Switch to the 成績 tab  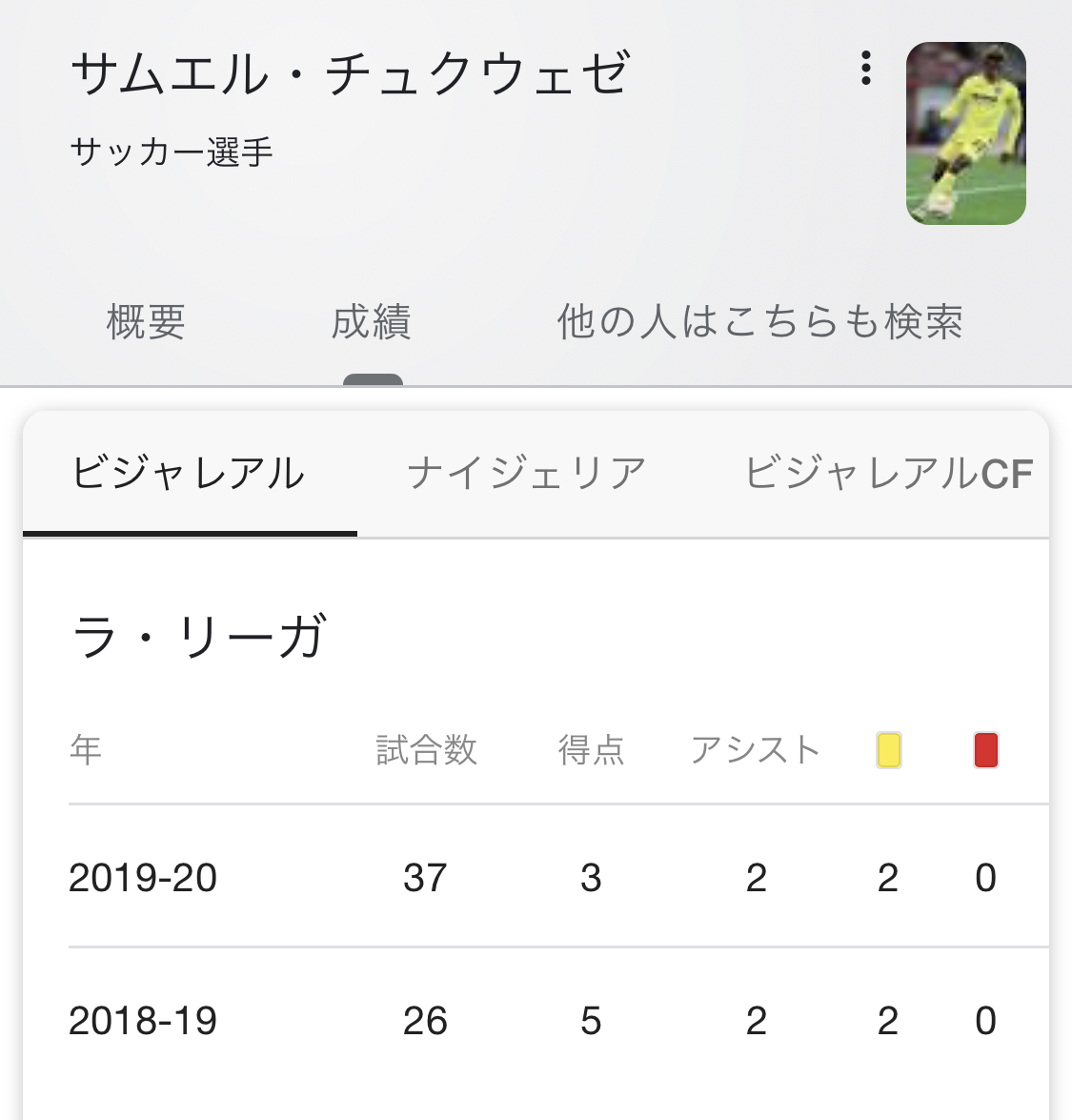(x=373, y=323)
